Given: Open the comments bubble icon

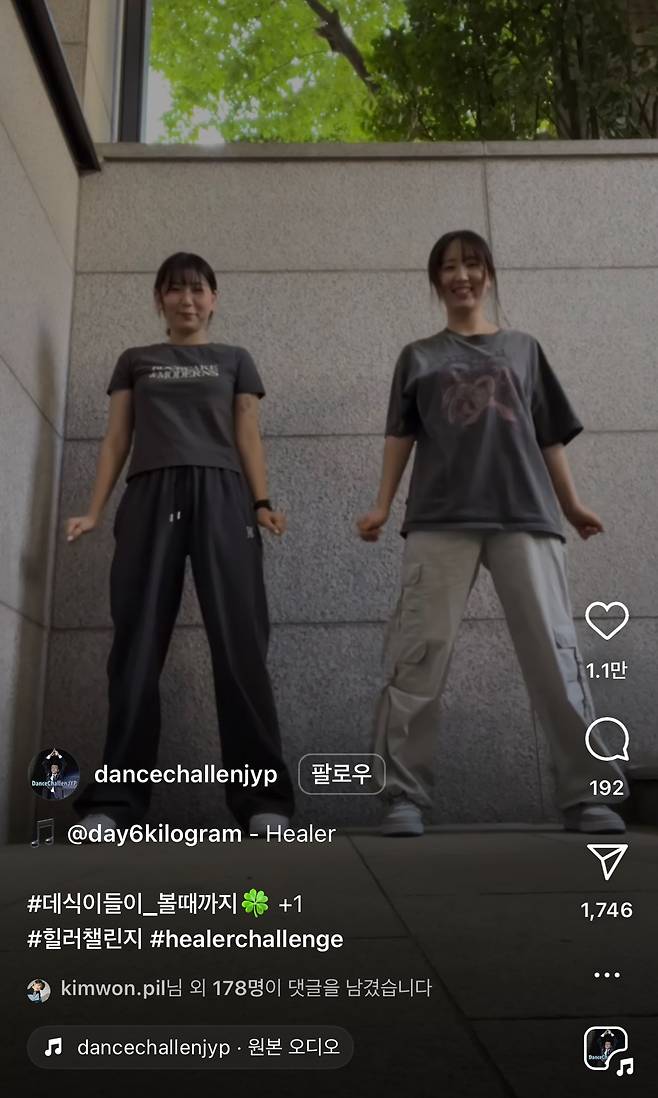Looking at the screenshot, I should coord(606,741).
